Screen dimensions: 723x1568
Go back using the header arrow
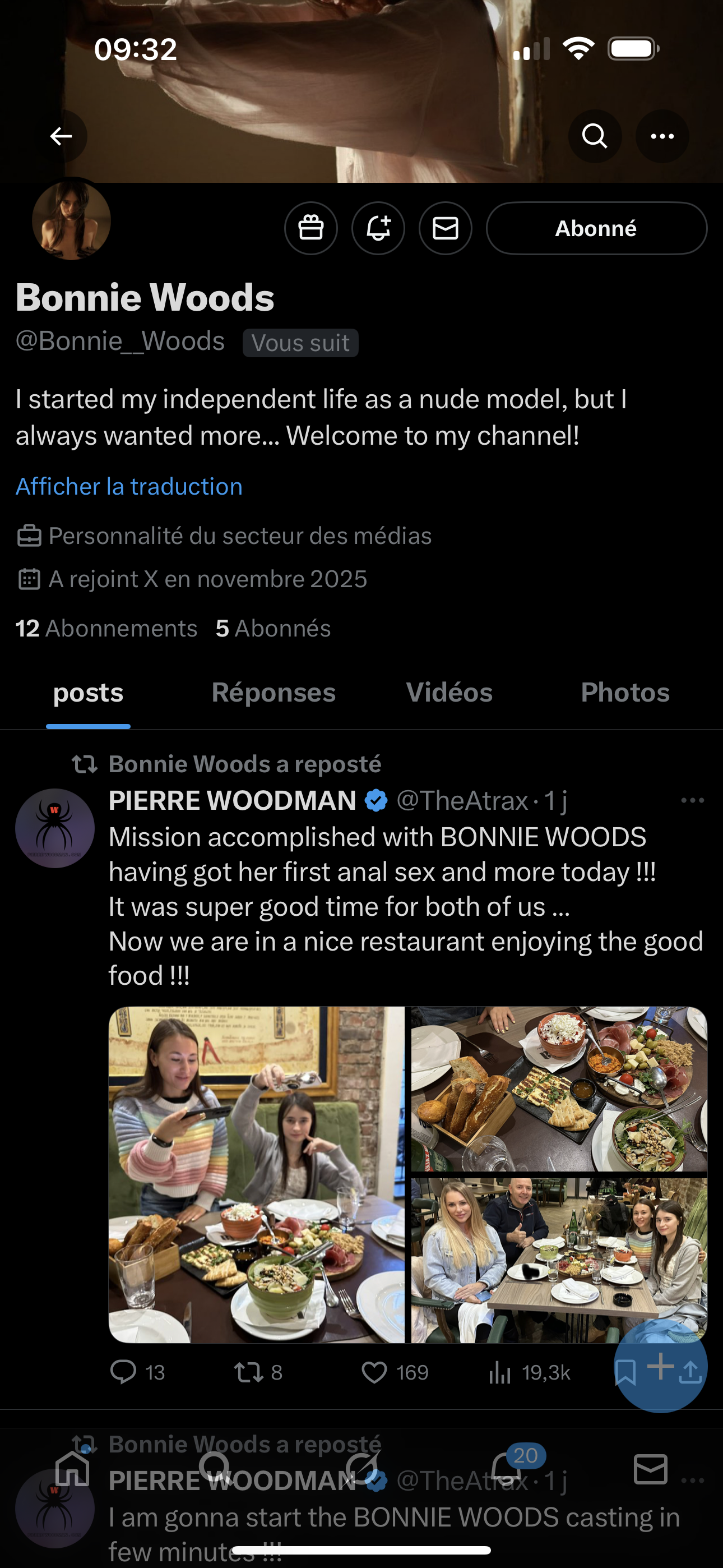coord(61,136)
